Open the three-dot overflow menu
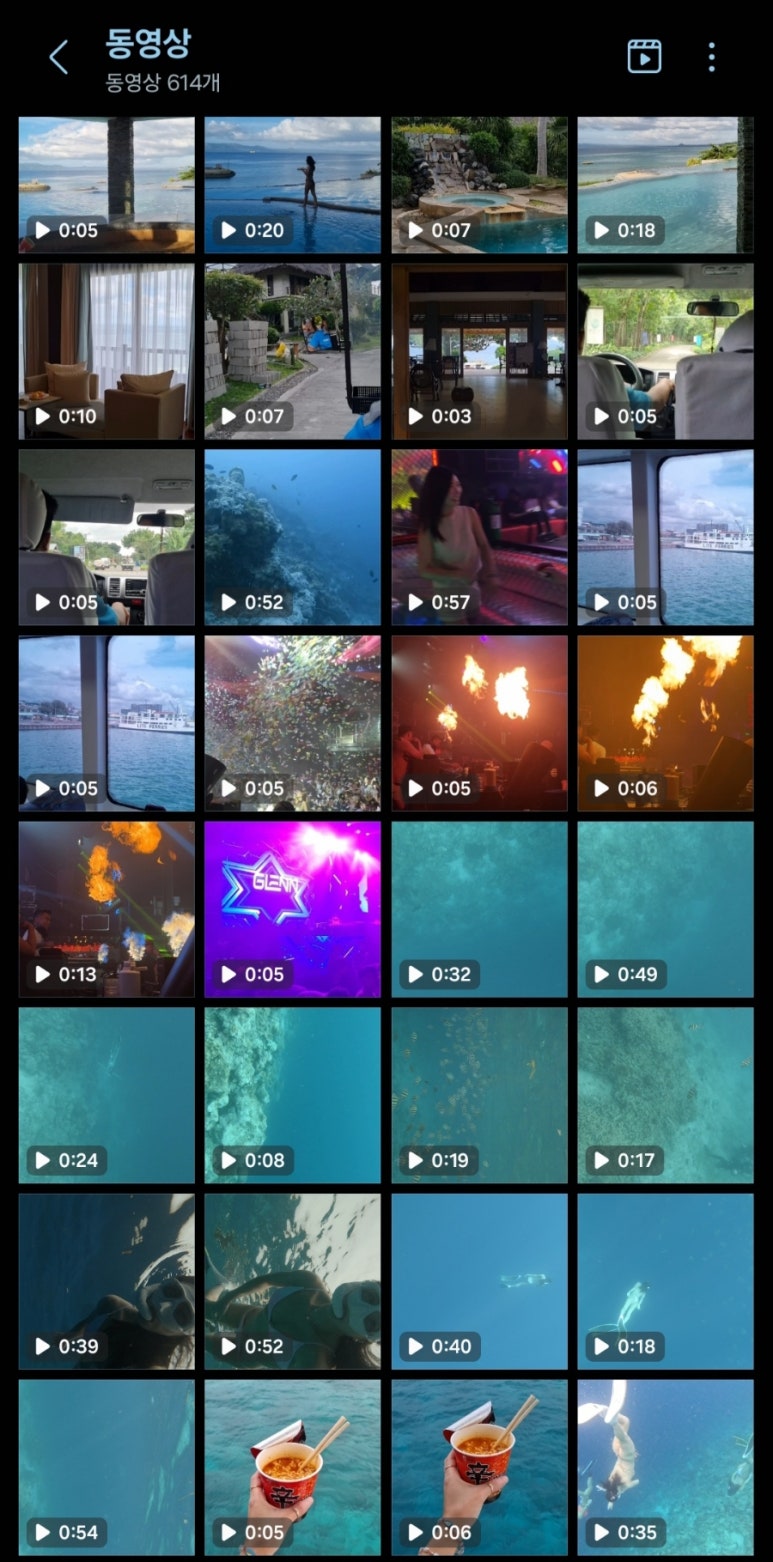The width and height of the screenshot is (773, 1562). [x=711, y=57]
